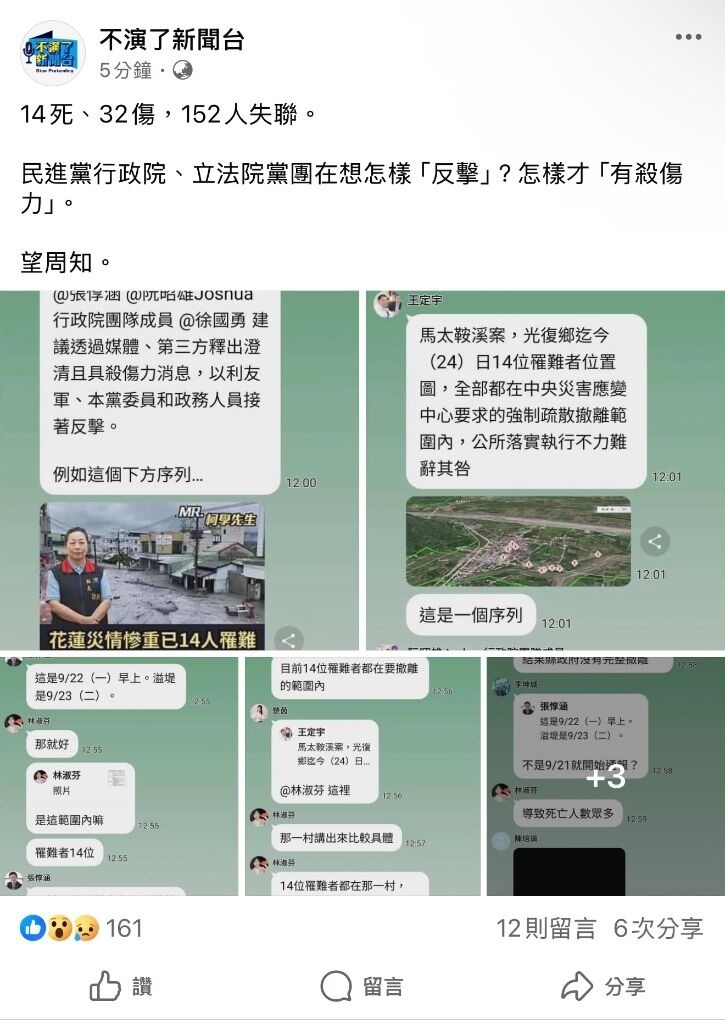See who reacted, 161 reactions

tap(82, 928)
